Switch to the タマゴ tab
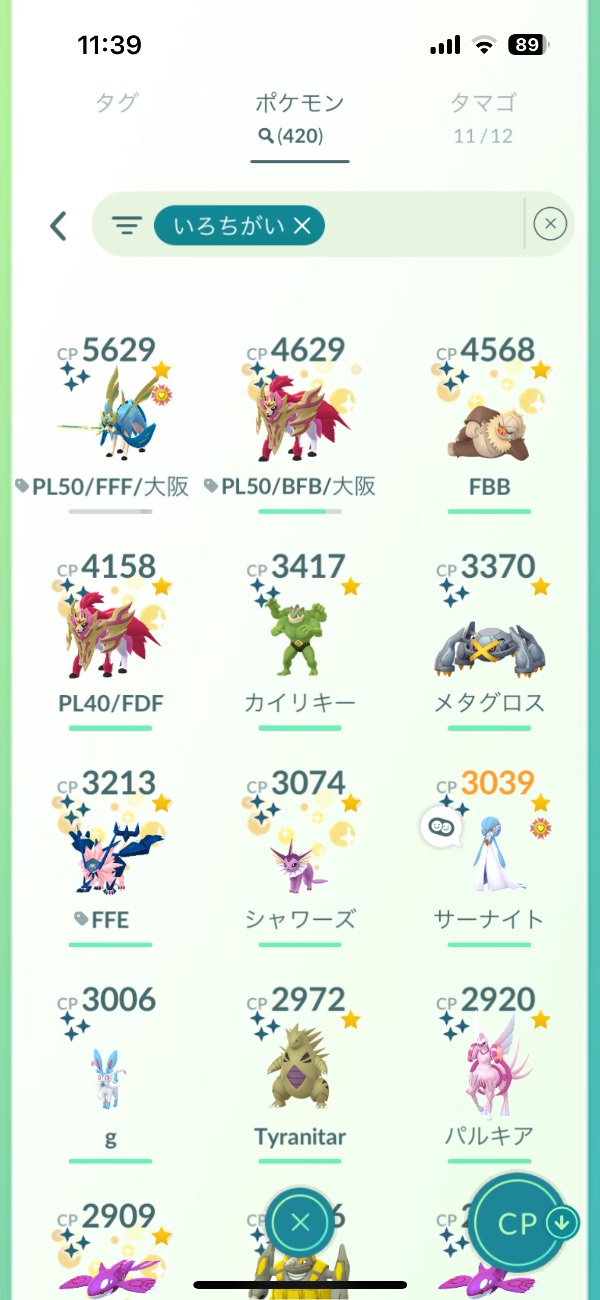This screenshot has height=1300, width=600. tap(483, 103)
